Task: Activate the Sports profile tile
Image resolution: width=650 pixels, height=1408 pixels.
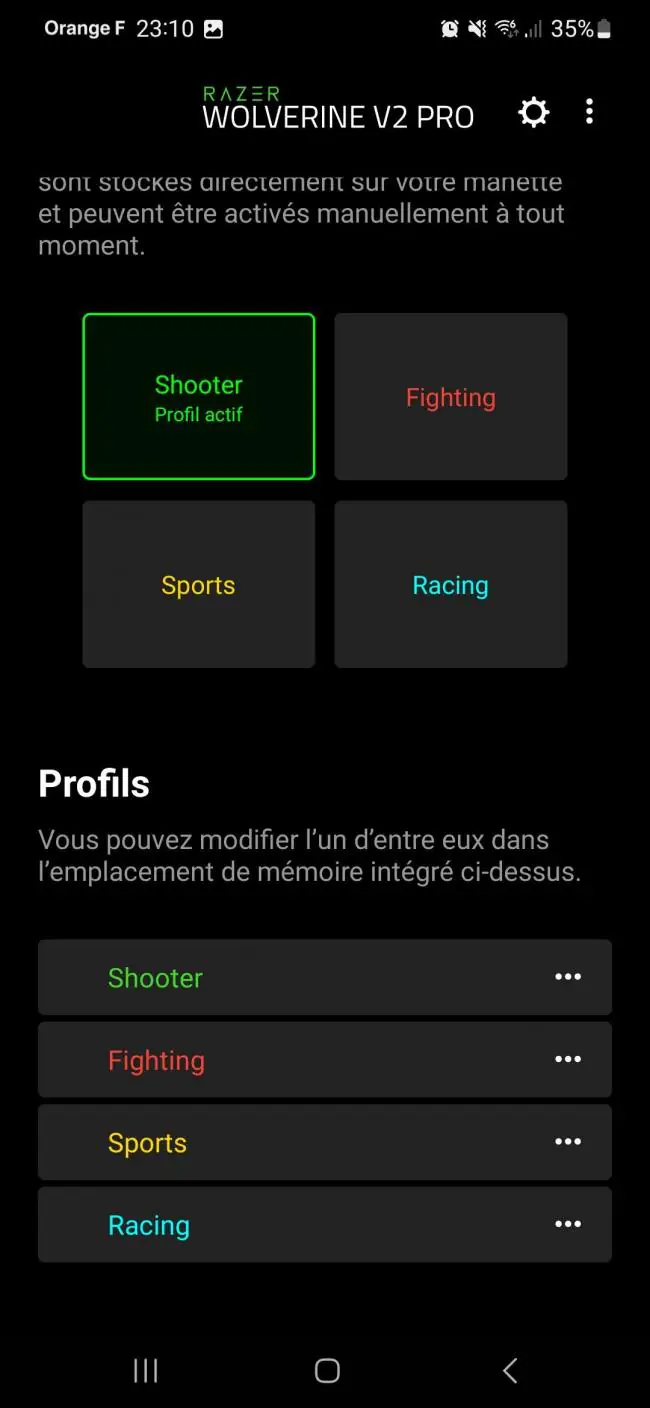Action: (198, 585)
